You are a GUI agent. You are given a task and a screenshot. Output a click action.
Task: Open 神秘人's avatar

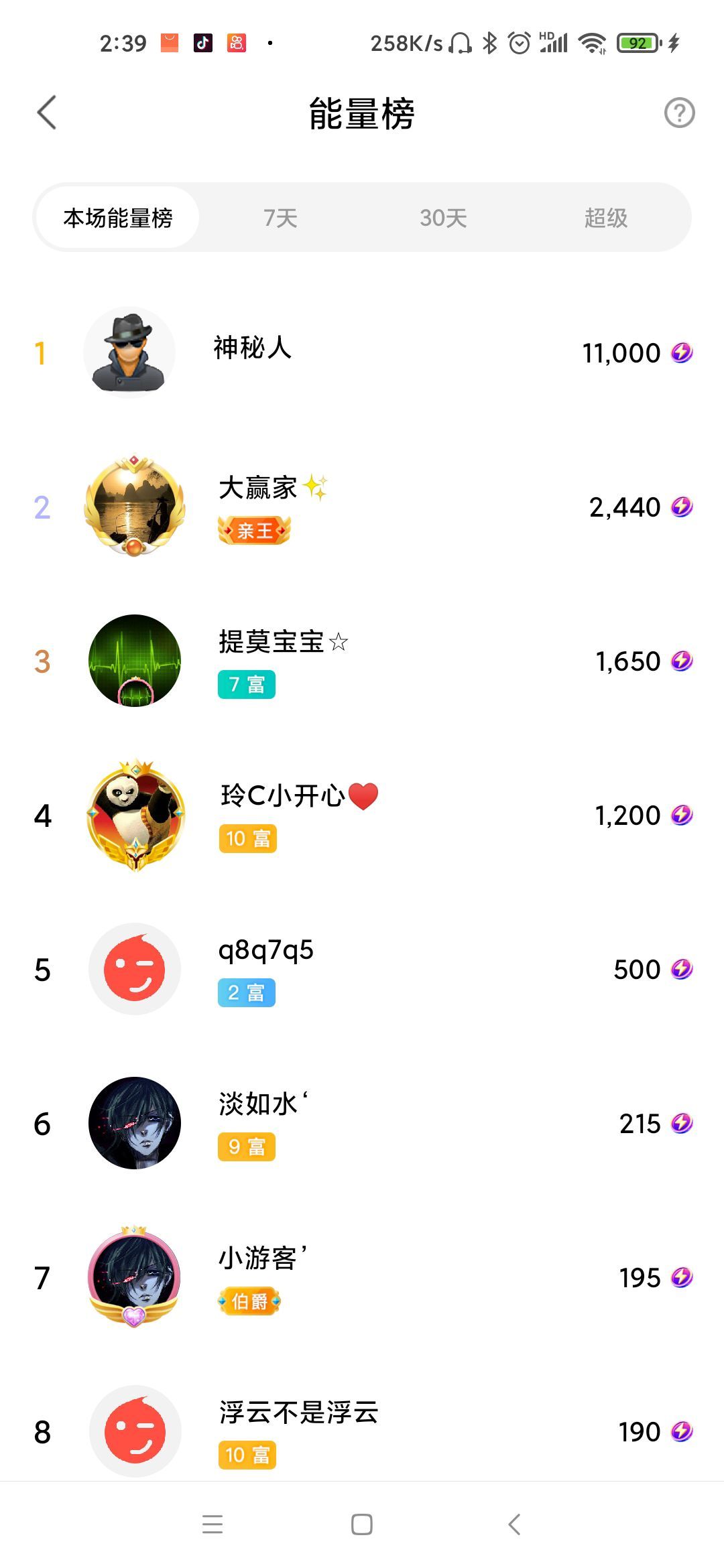[x=129, y=352]
